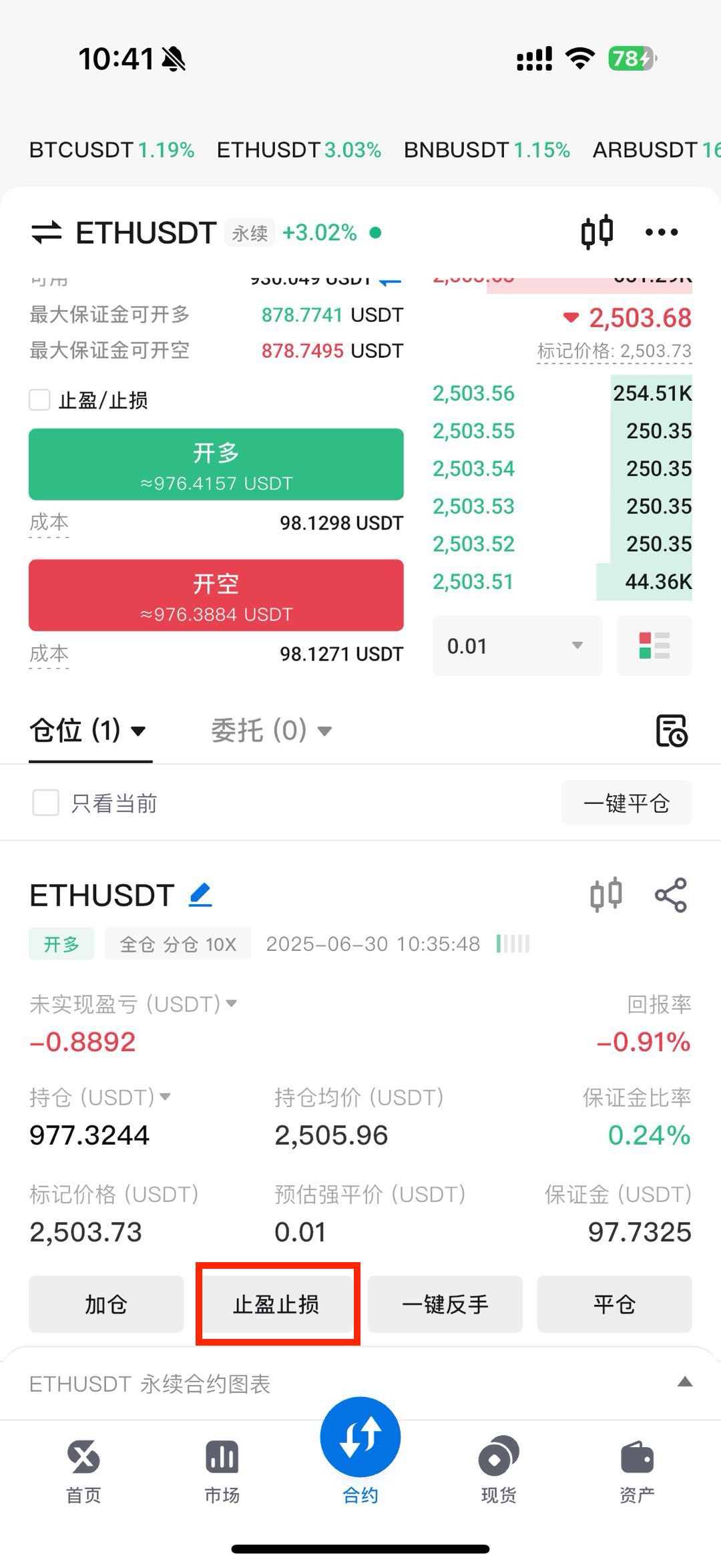Tick the 止盈/止损 checkbox

[40, 400]
